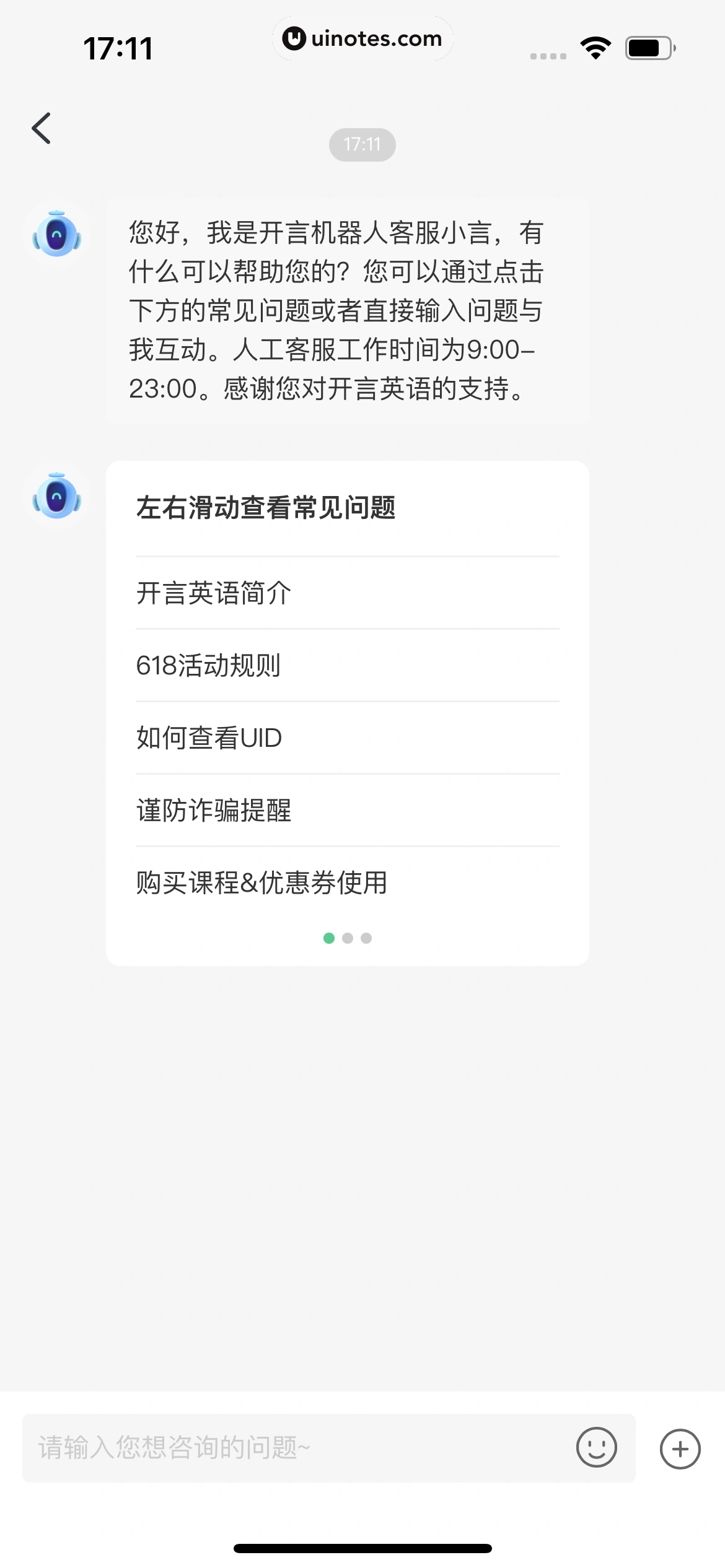Select the third pagination dot
The height and width of the screenshot is (1568, 725).
[x=367, y=938]
